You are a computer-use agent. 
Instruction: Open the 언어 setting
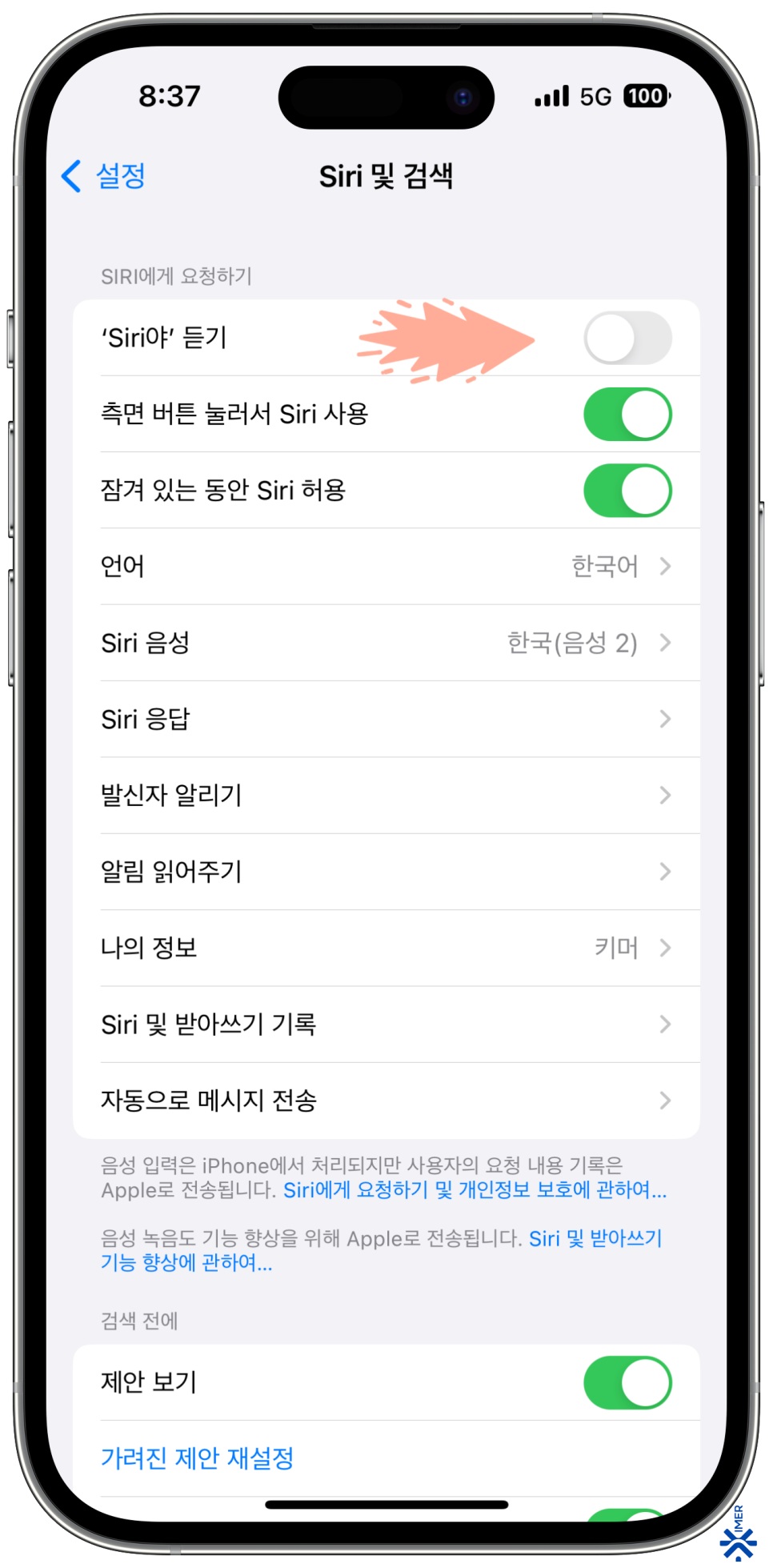coord(386,567)
